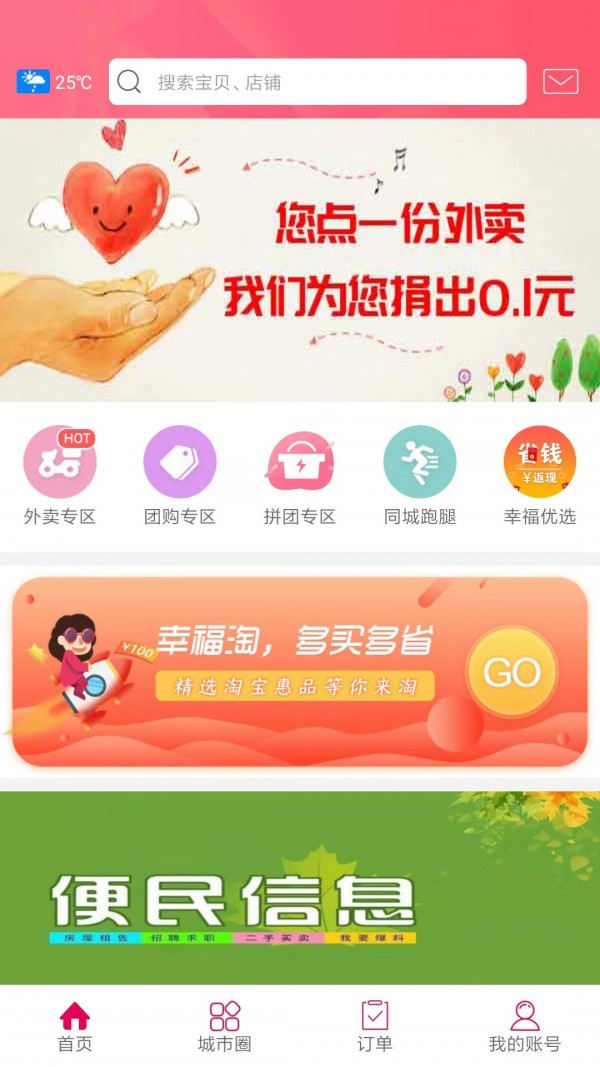This screenshot has width=600, height=1067.
Task: Switch to the 我的账号 tab
Action: tap(525, 1027)
